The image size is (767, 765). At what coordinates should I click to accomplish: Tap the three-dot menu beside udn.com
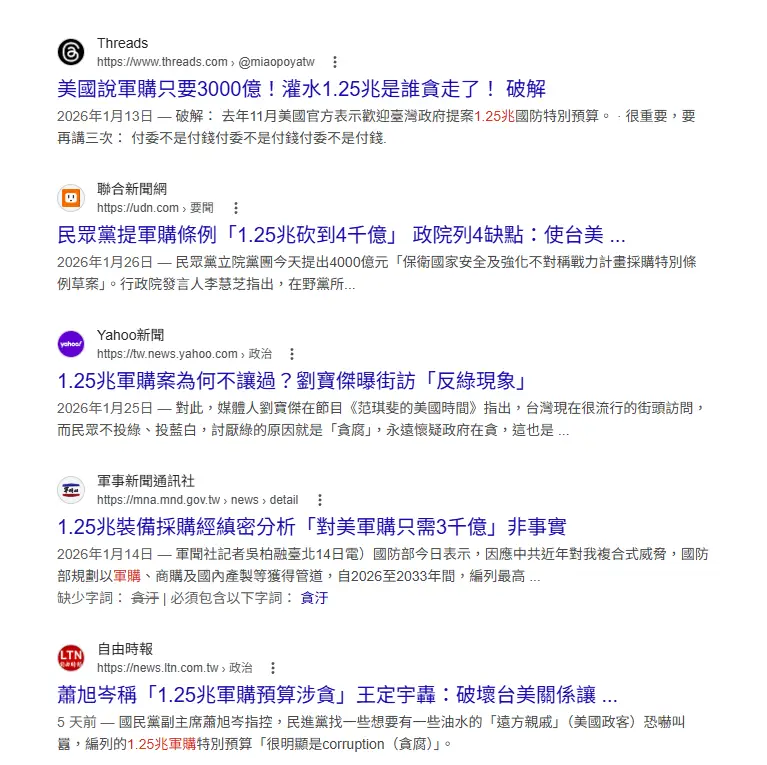click(x=236, y=208)
